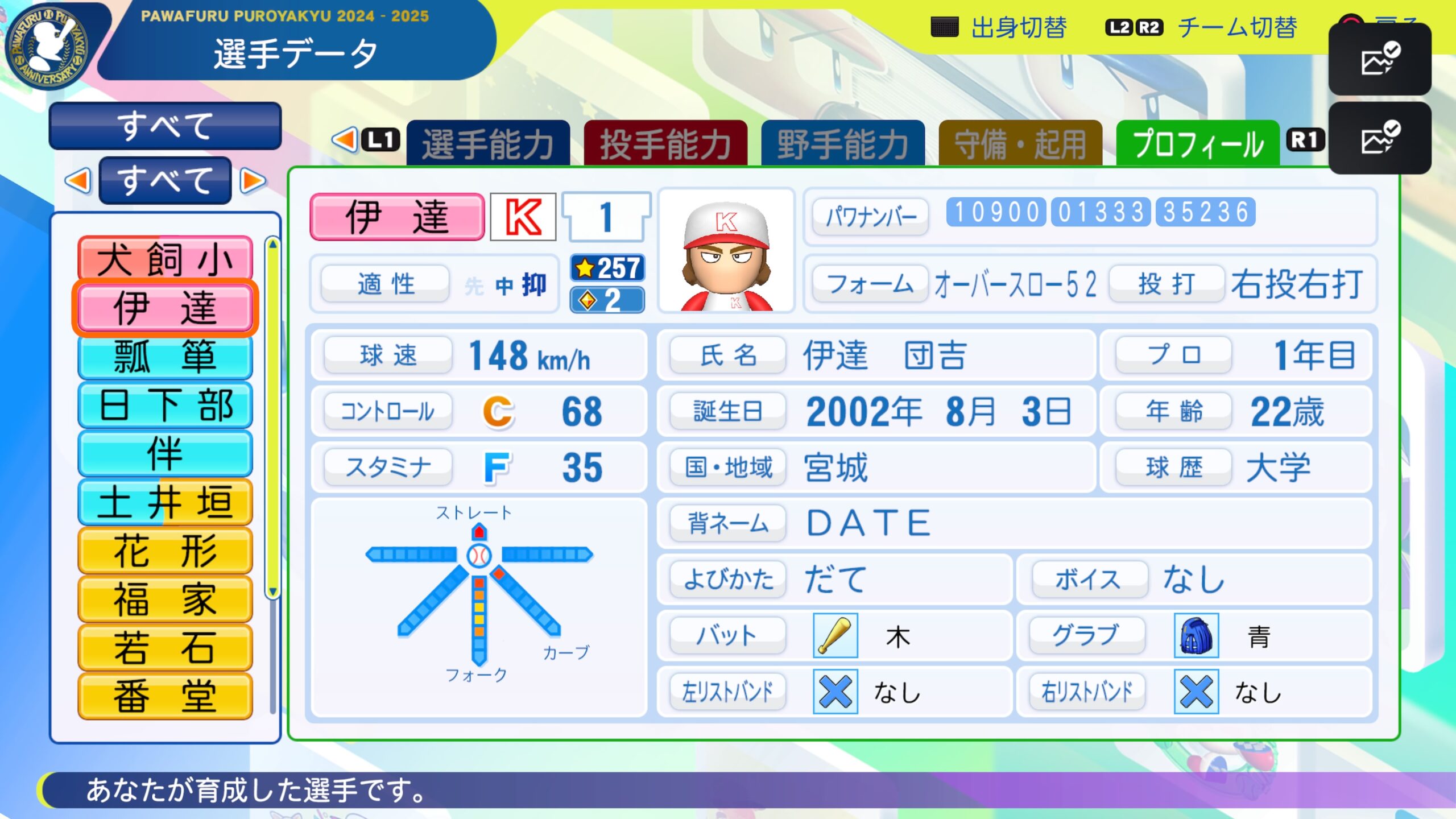Tap the left arrow beside the すべて filter

click(78, 181)
